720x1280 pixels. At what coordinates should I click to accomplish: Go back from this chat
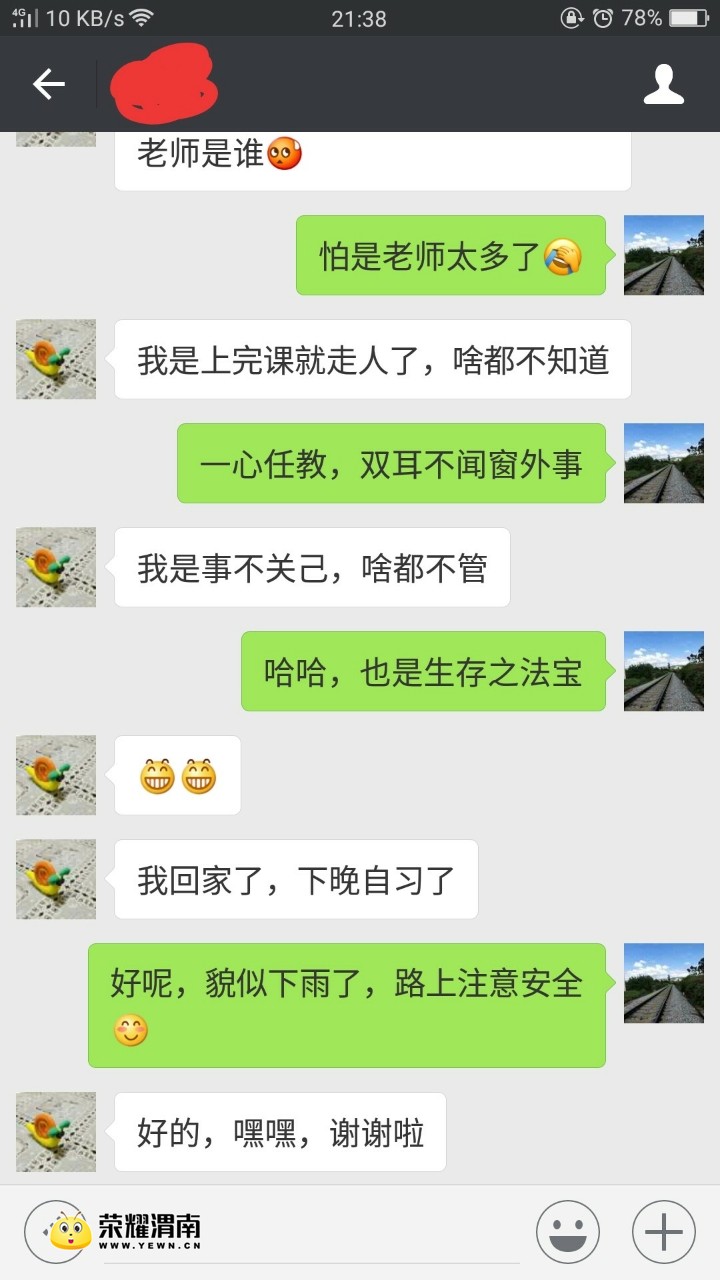pos(48,85)
